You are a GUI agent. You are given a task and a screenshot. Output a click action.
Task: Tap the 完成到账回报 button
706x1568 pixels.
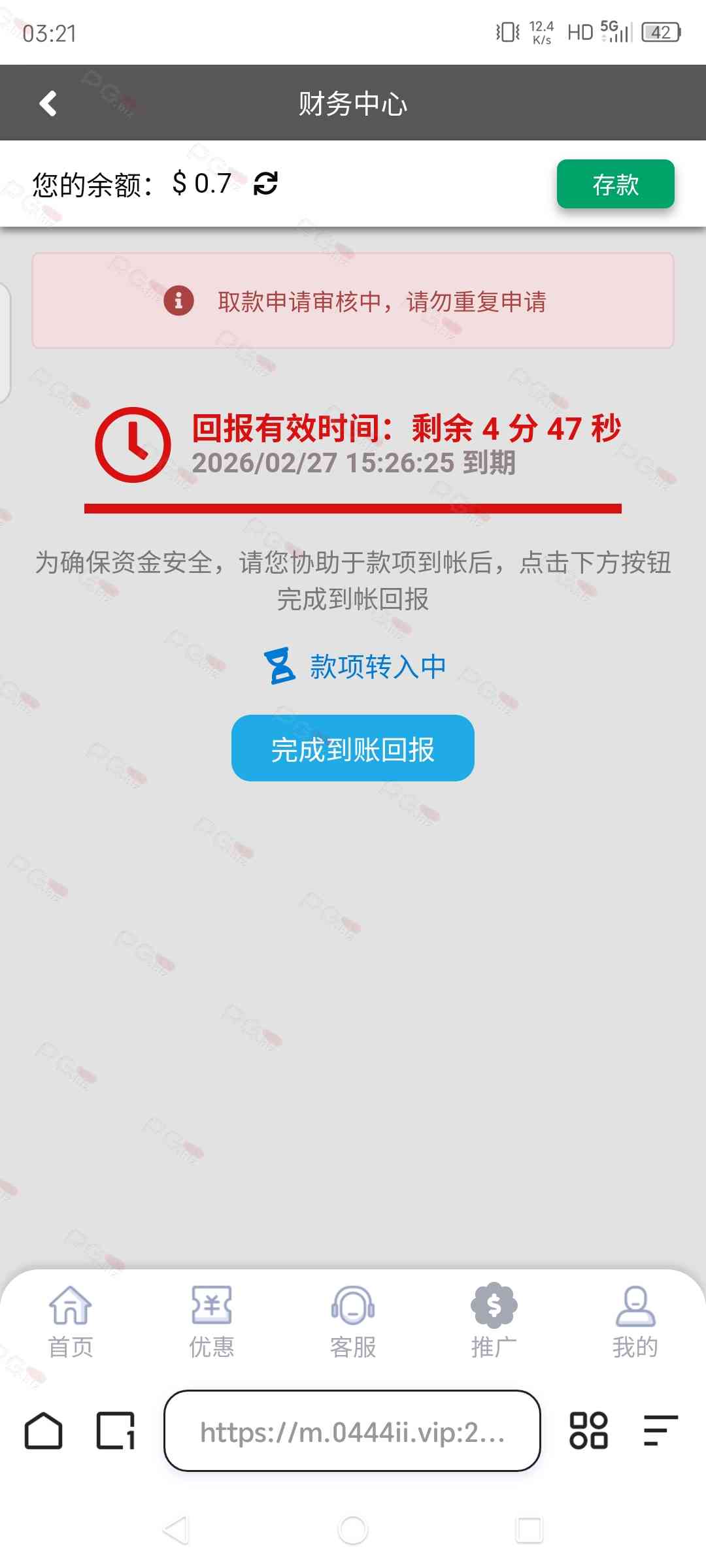click(353, 748)
